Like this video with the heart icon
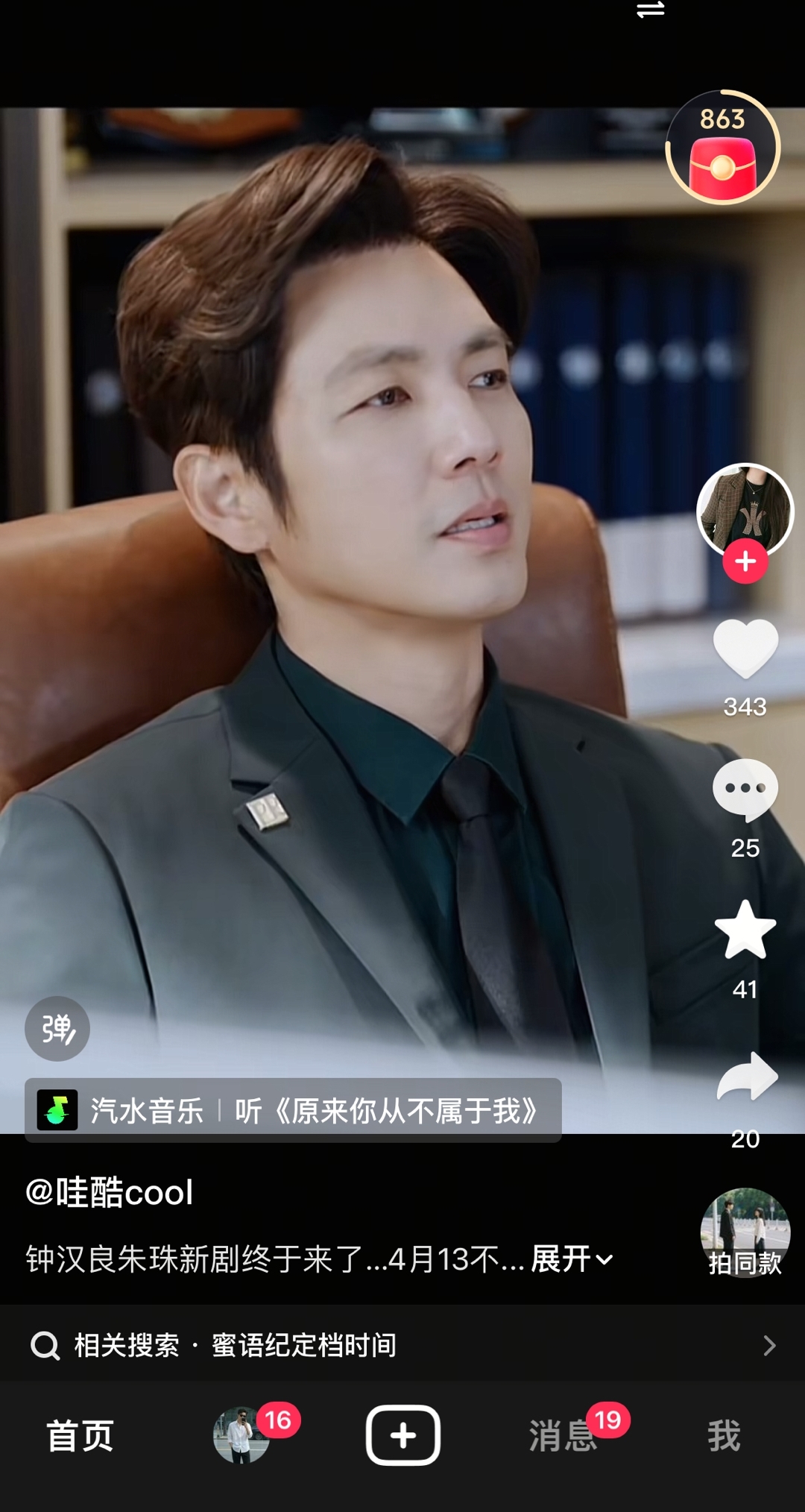The width and height of the screenshot is (805, 1512). (x=745, y=649)
